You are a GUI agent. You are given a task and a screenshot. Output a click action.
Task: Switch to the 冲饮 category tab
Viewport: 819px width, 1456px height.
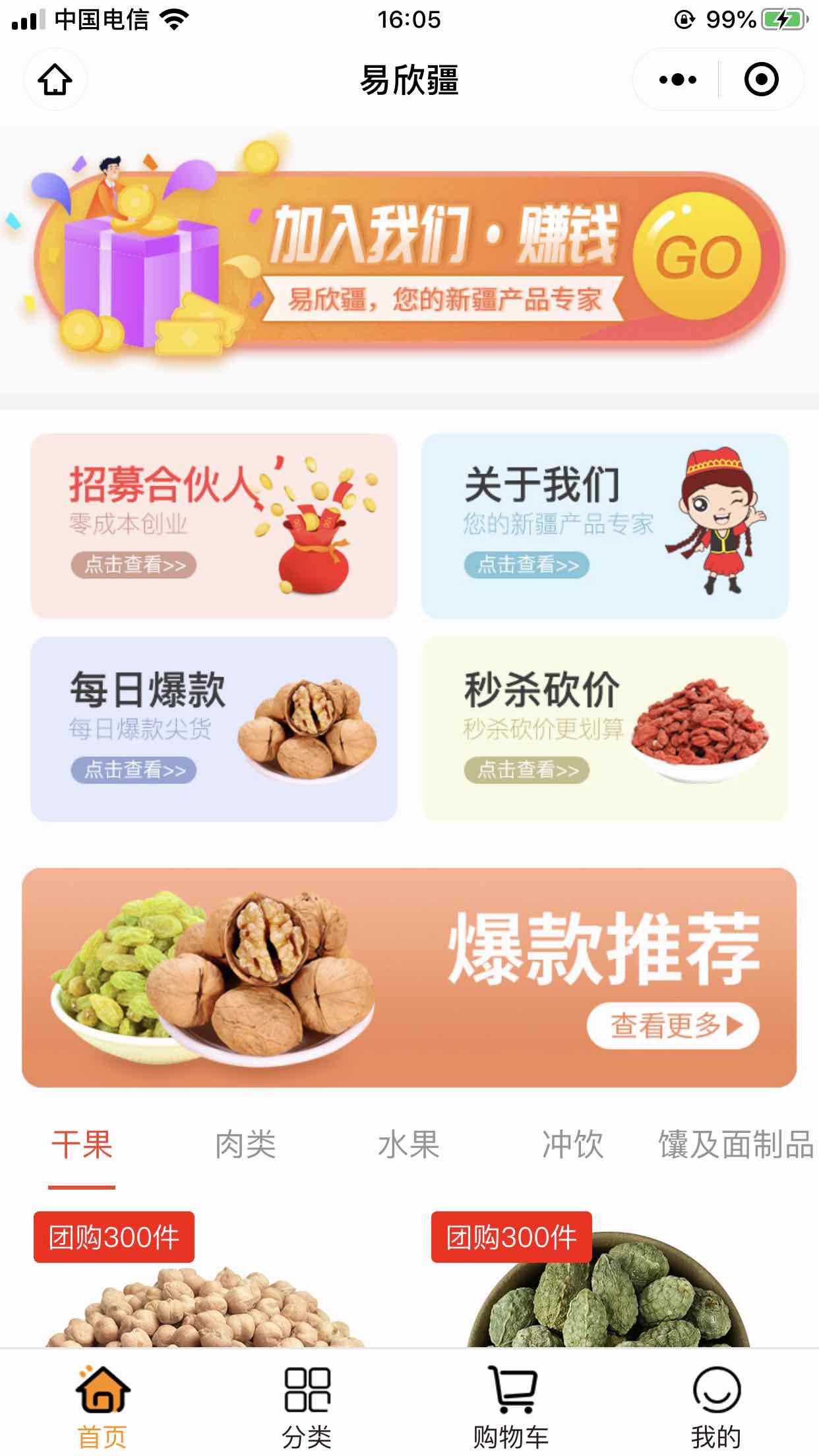click(x=572, y=1145)
